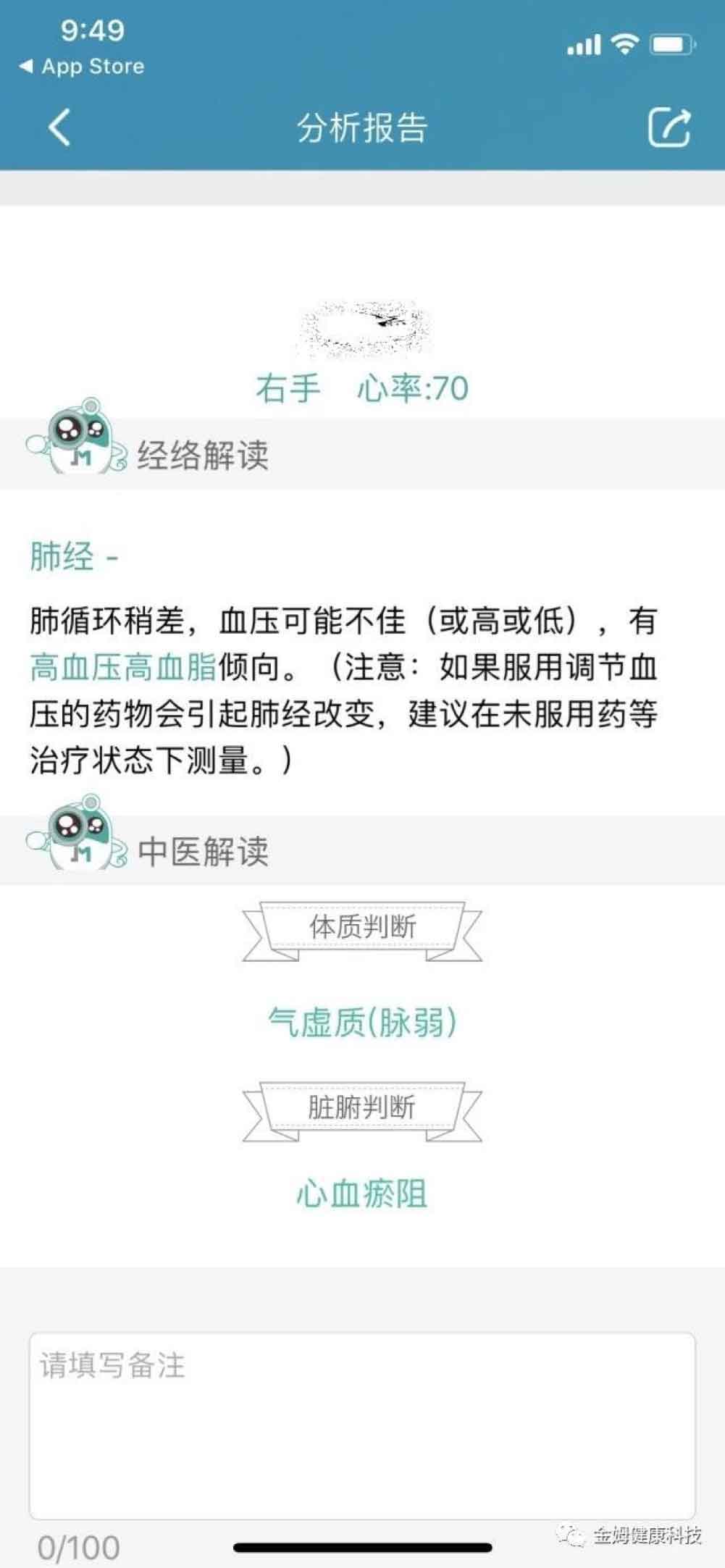Share the analysis report
The image size is (725, 1568).
668,127
